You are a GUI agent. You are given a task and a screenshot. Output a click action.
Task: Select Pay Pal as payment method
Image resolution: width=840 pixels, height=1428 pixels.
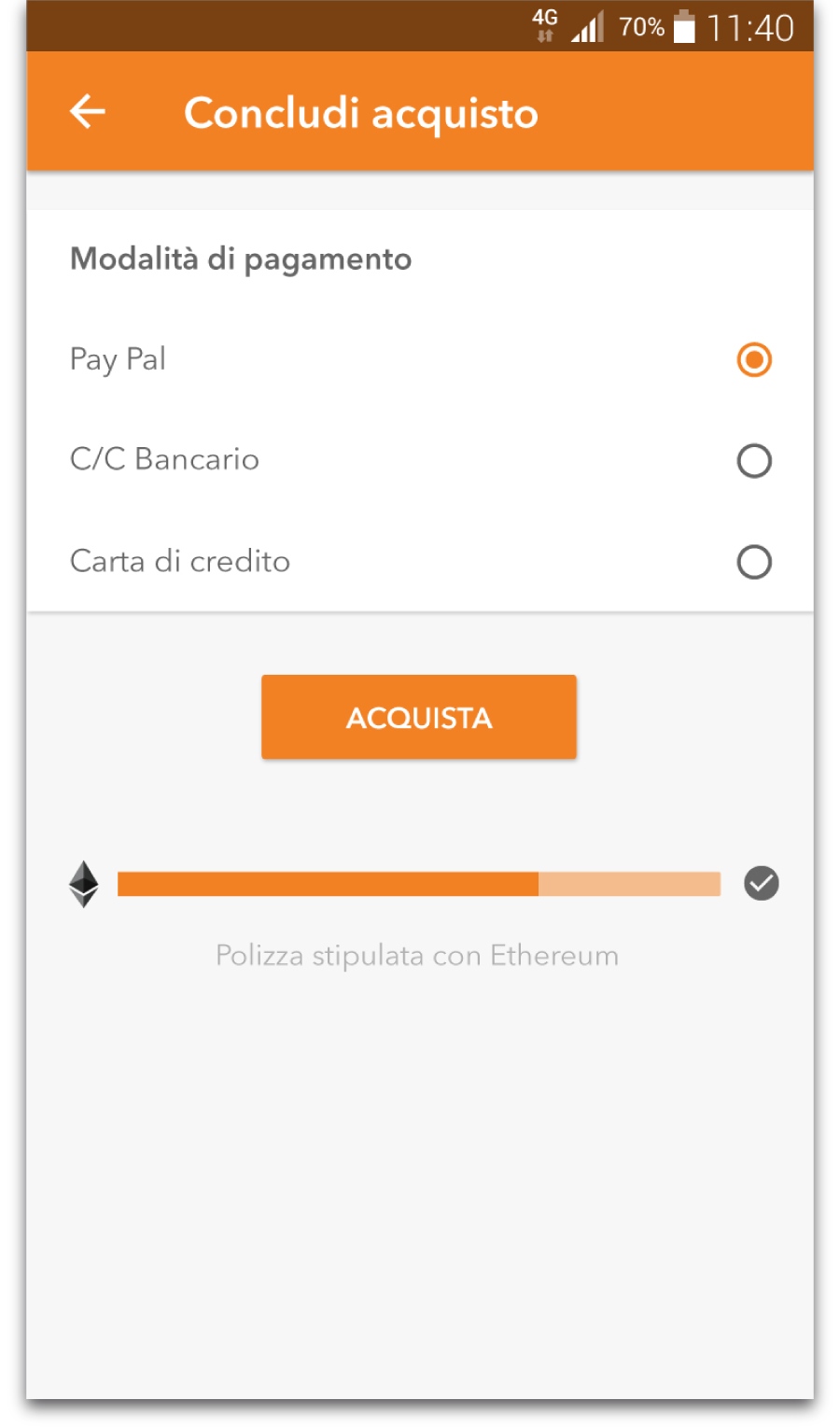(420, 359)
